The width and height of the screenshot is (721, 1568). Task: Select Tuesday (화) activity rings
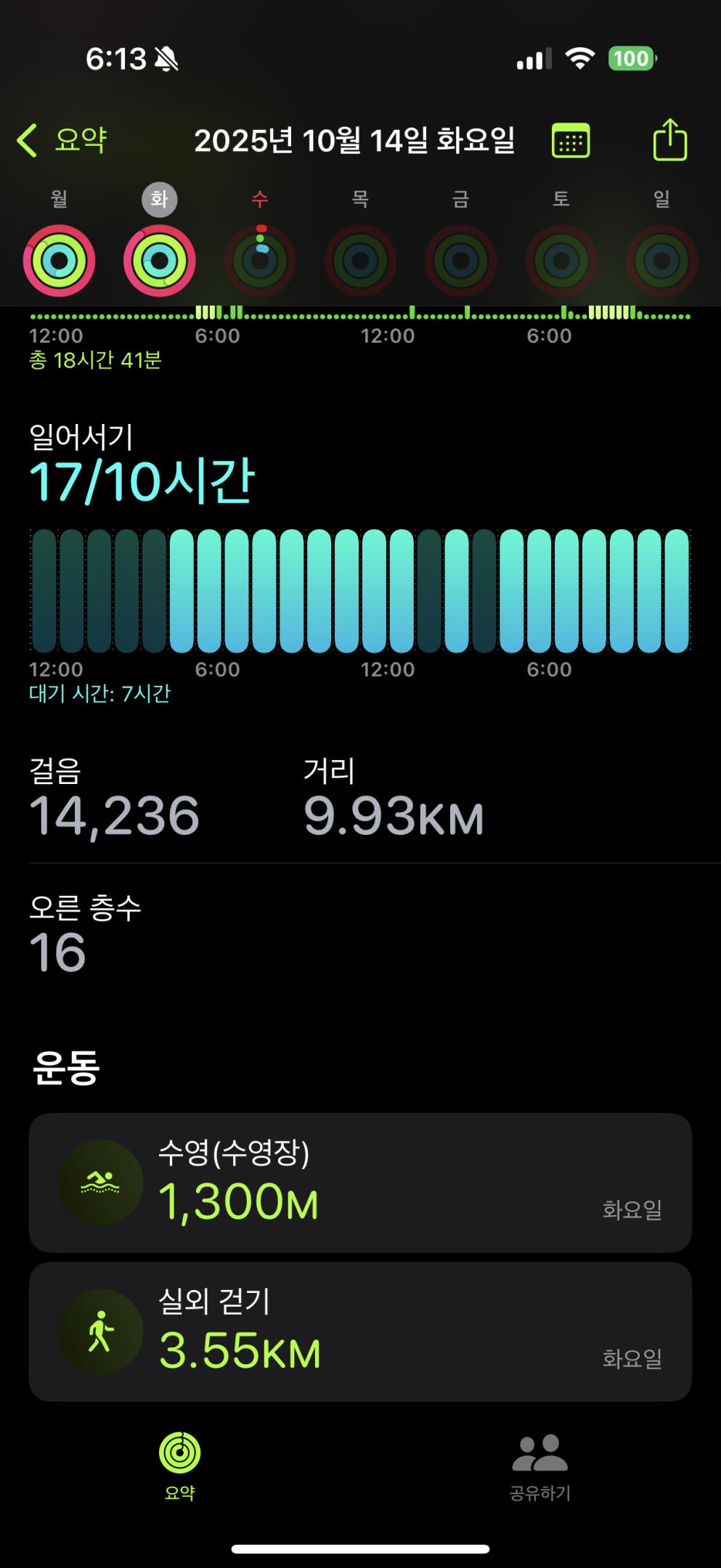160,261
